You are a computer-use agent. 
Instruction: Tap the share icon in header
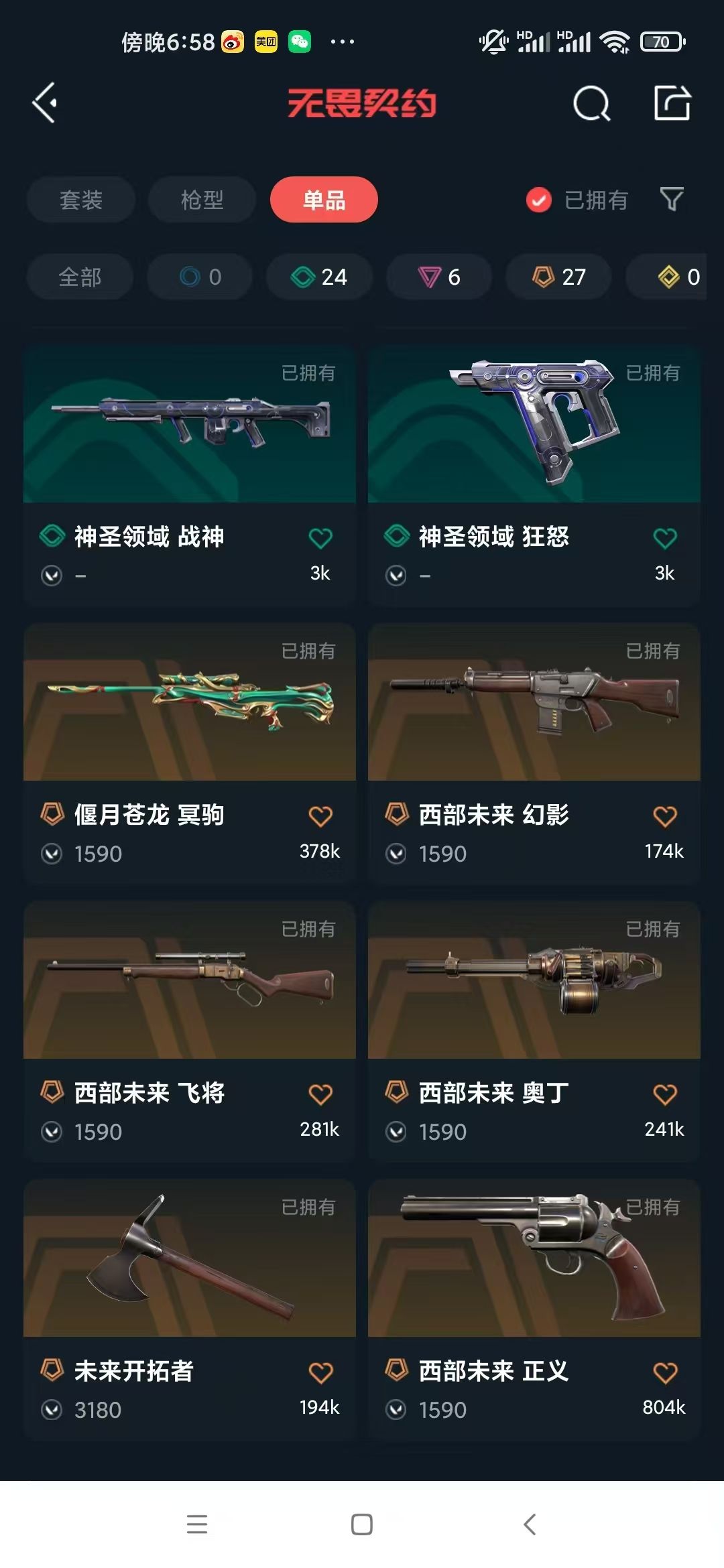click(672, 103)
